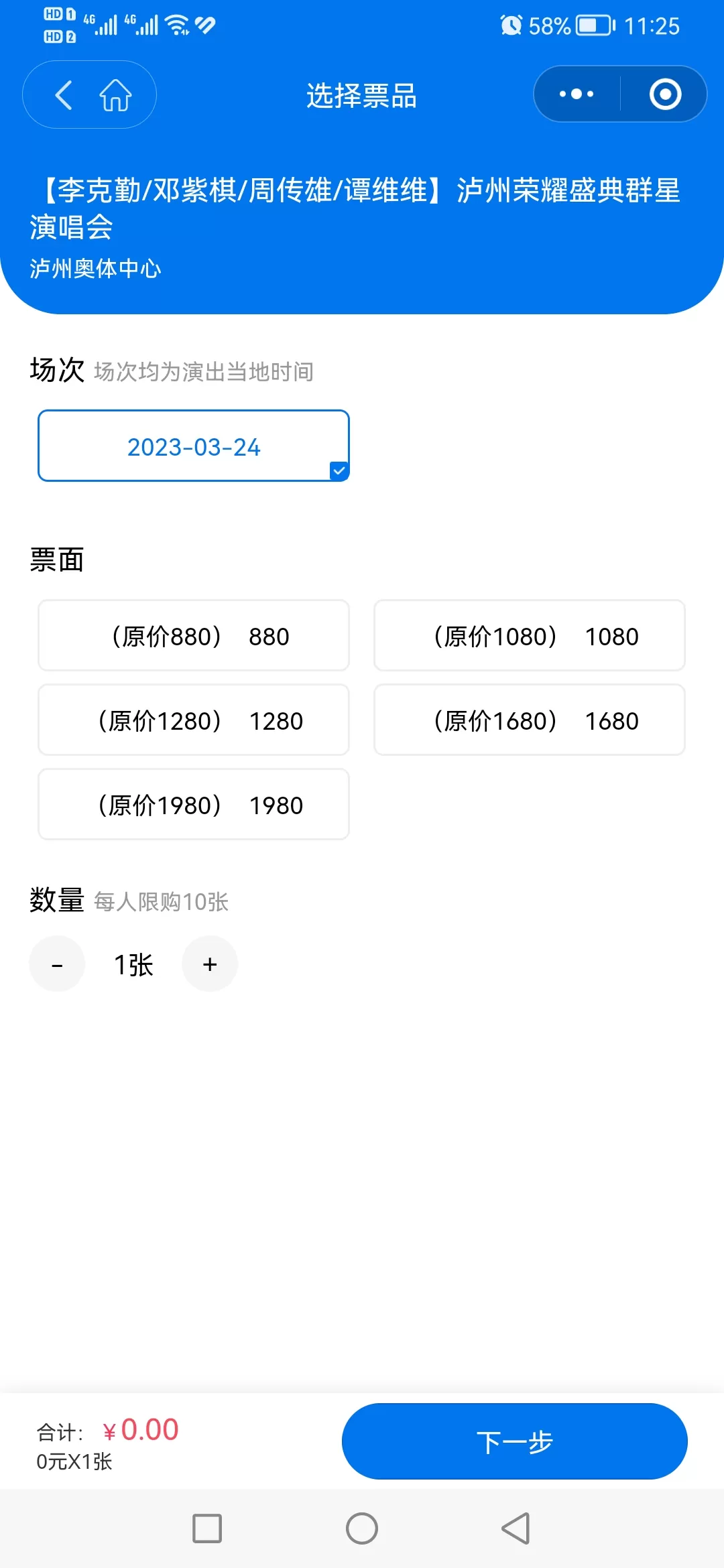Select the 1680 price tile
Screen dimensions: 724x1568
(529, 720)
